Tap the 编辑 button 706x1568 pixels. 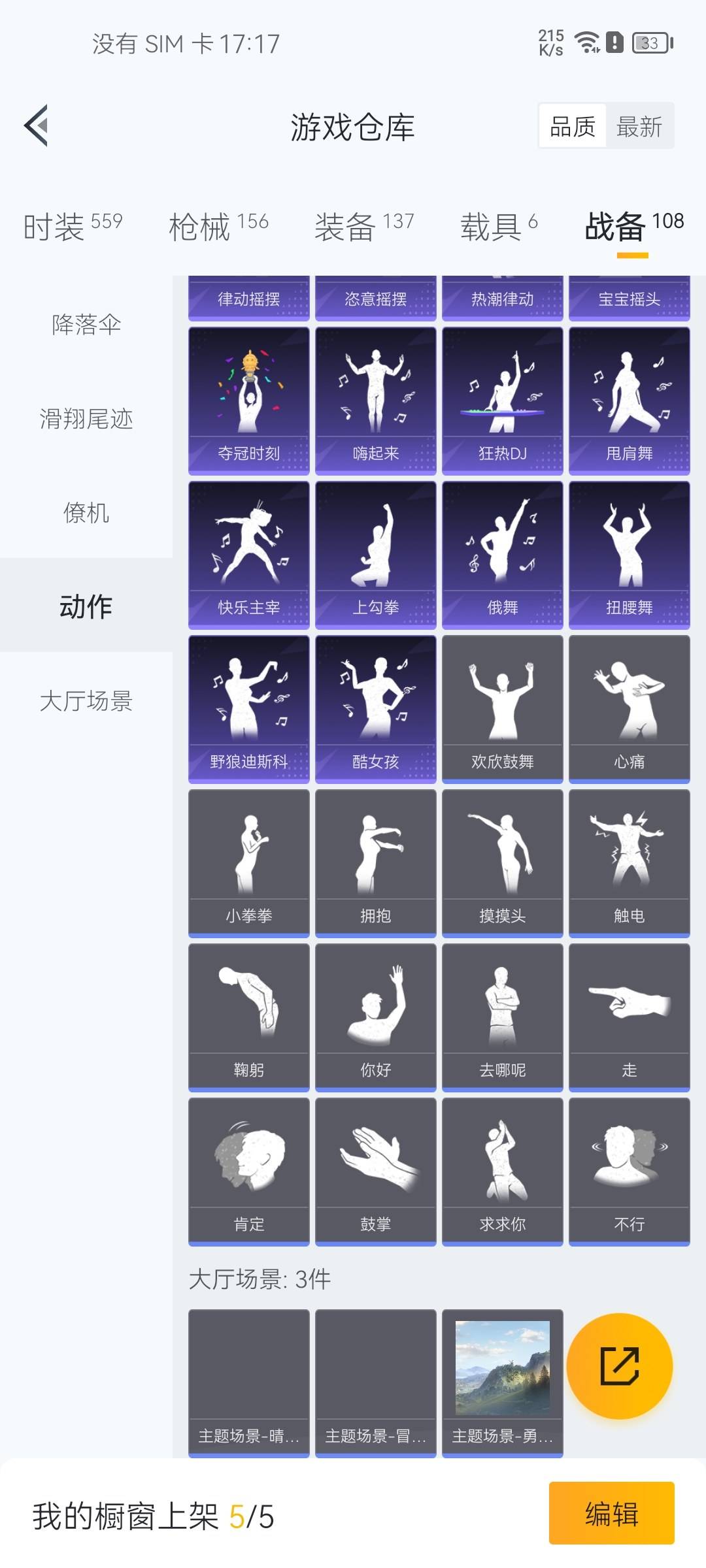[x=612, y=1513]
